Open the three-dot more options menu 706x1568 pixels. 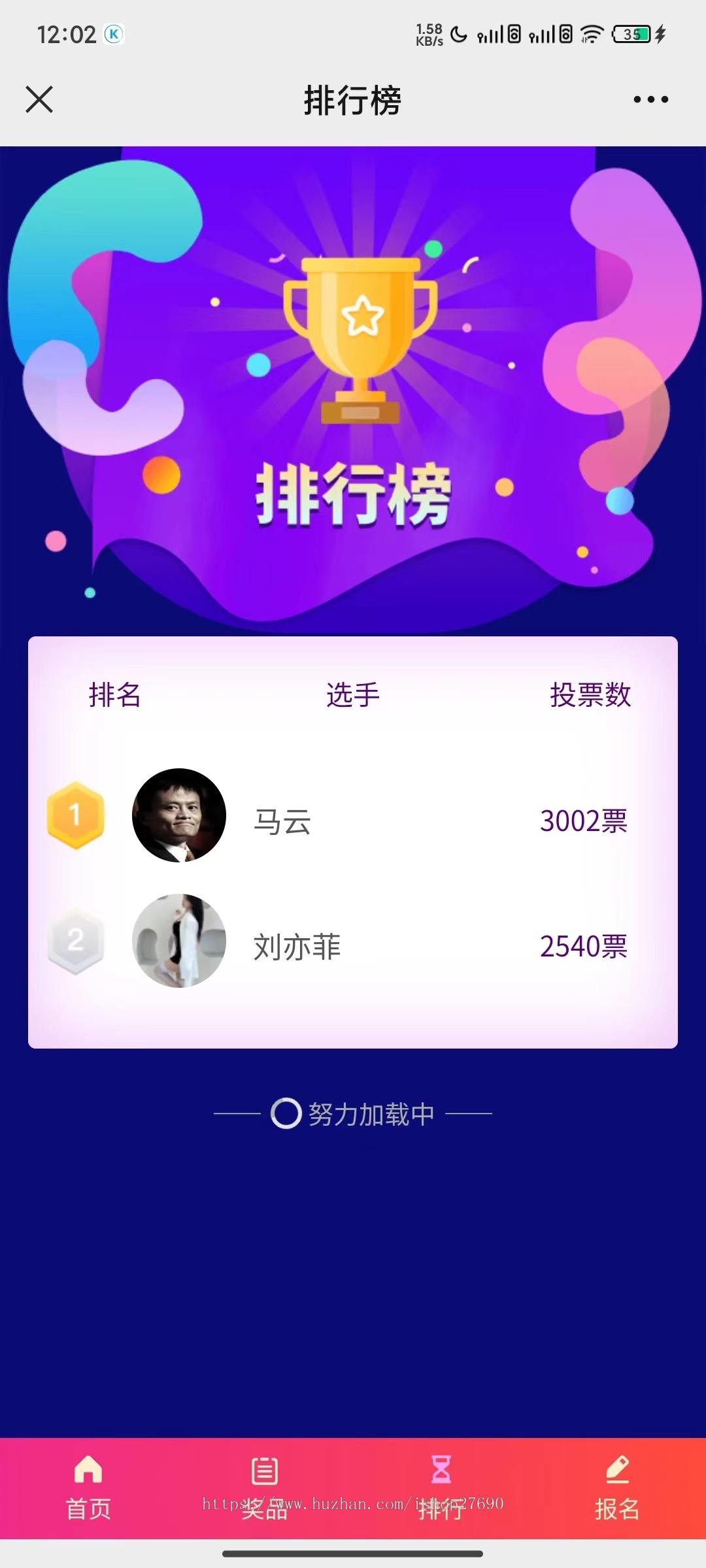click(x=650, y=100)
